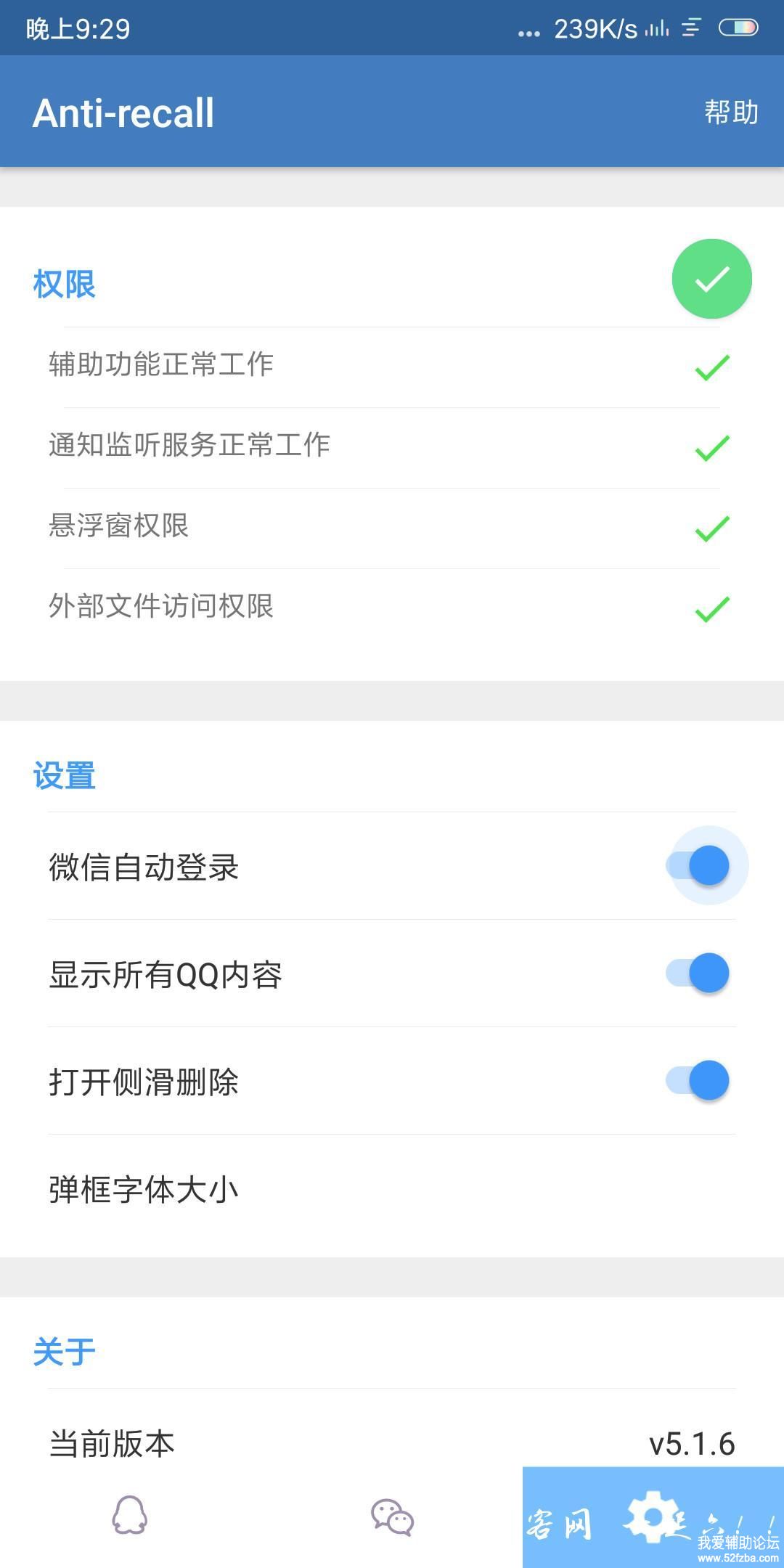Open 外部文件访问权限 permission row
This screenshot has height=1568, width=784.
coord(392,607)
